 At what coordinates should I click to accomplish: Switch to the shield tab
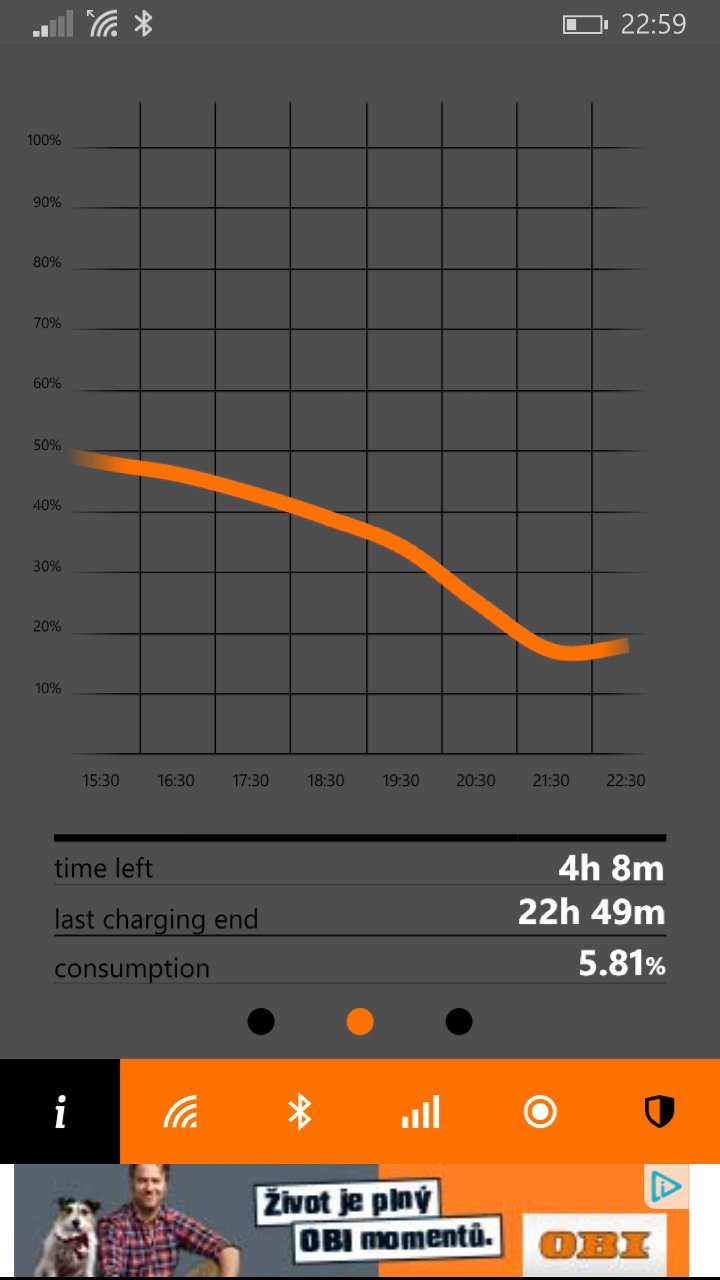[660, 1112]
